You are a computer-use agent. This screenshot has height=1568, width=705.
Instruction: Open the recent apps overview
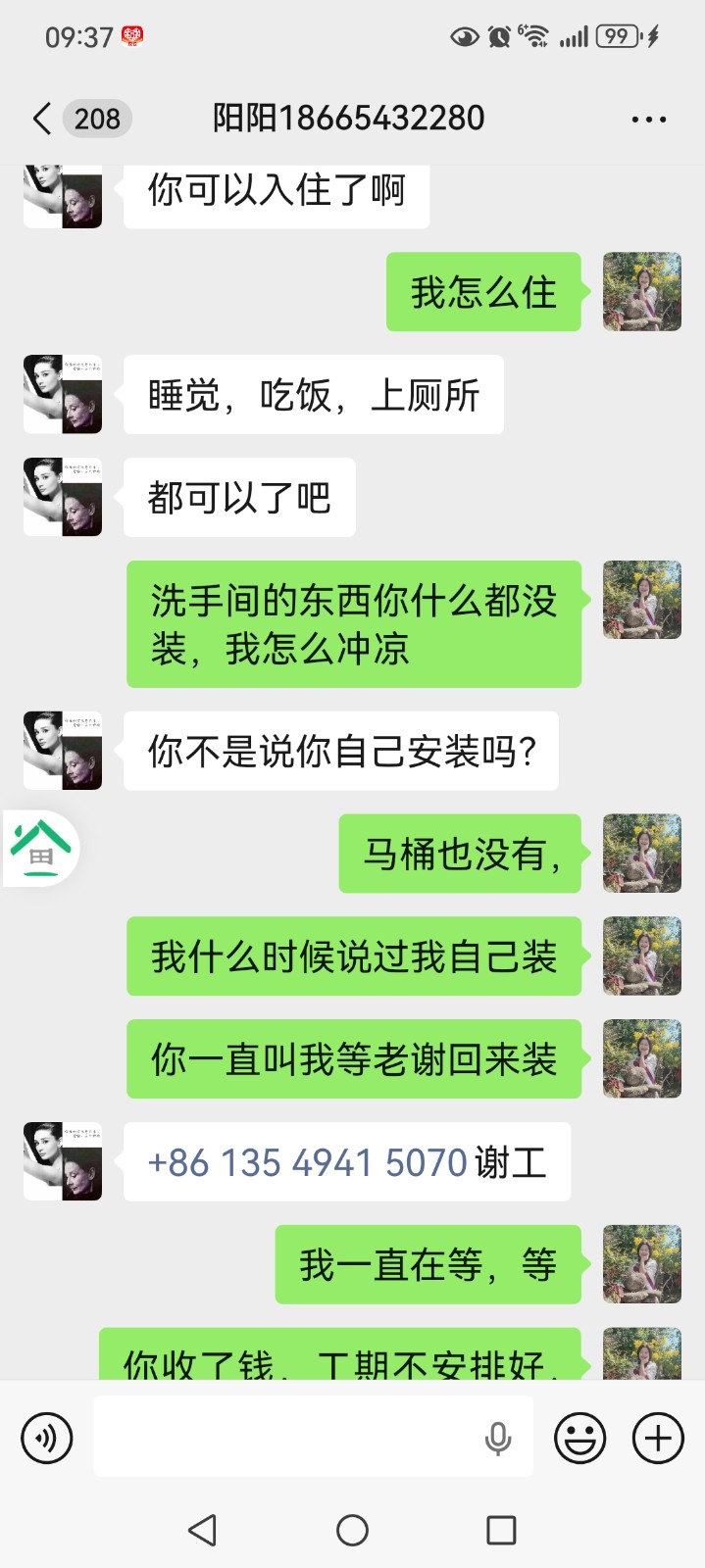click(501, 1530)
